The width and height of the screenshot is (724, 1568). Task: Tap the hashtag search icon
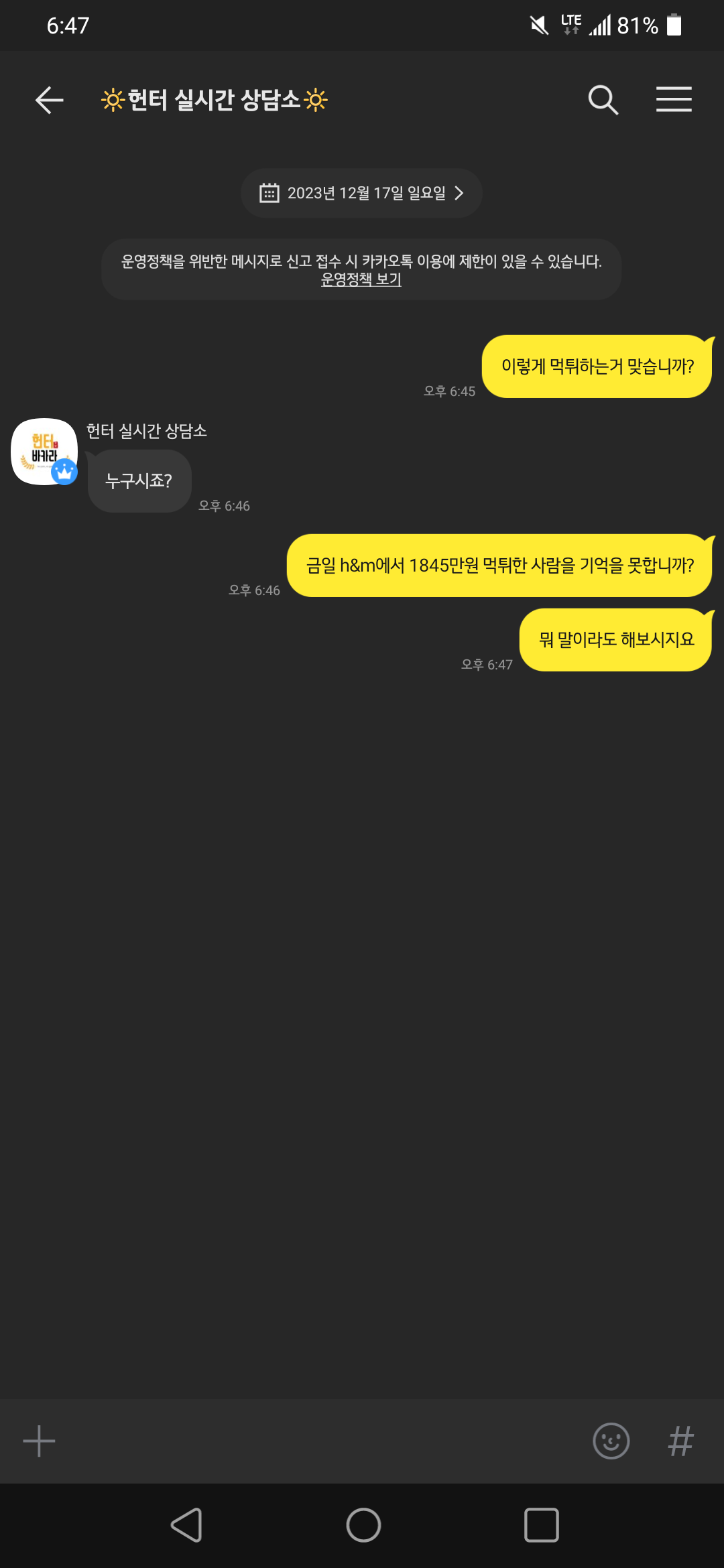pyautogui.click(x=680, y=1441)
